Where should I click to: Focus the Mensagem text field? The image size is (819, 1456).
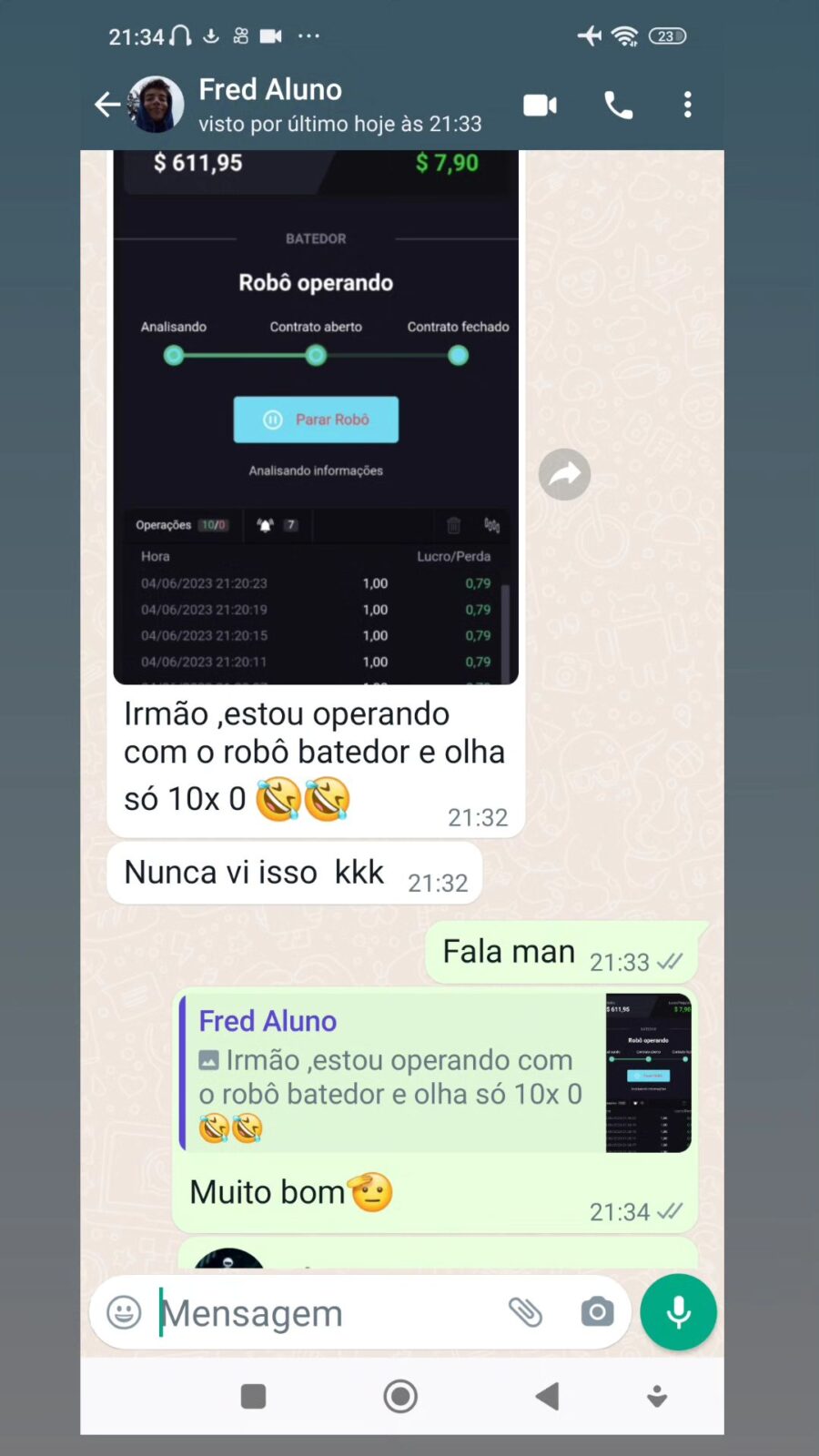point(328,1313)
